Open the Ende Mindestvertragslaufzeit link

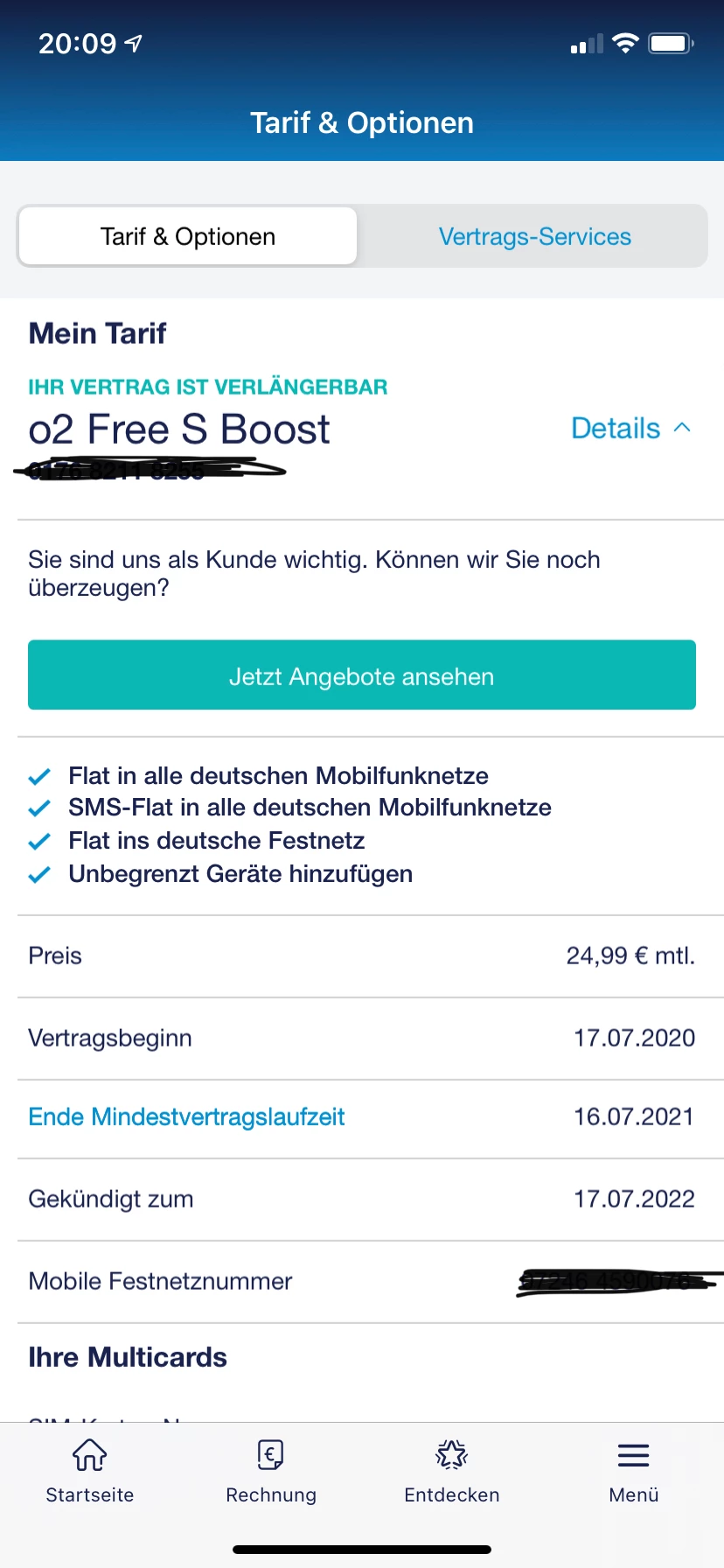click(186, 1116)
